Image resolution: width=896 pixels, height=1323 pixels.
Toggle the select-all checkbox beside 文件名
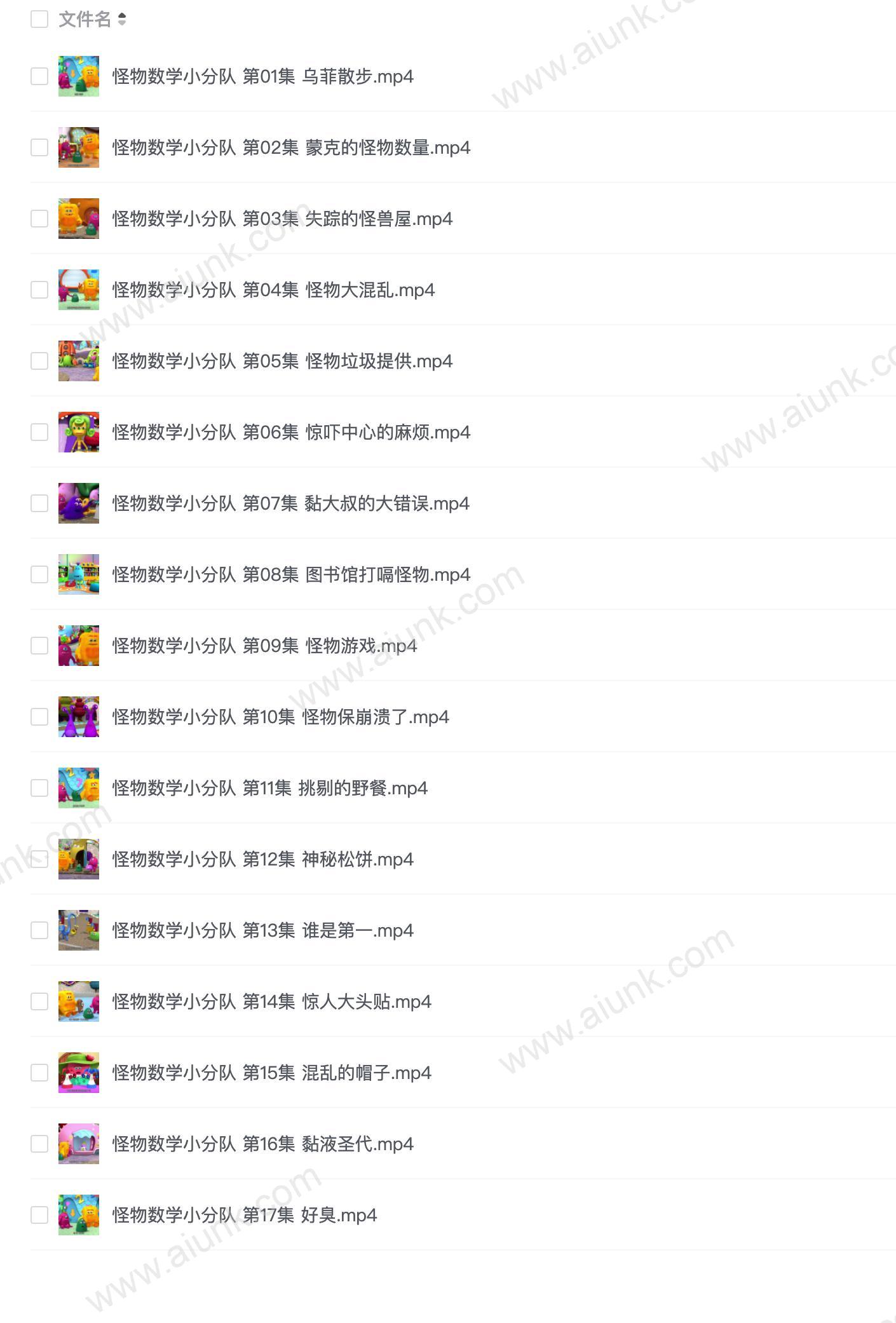click(x=39, y=19)
